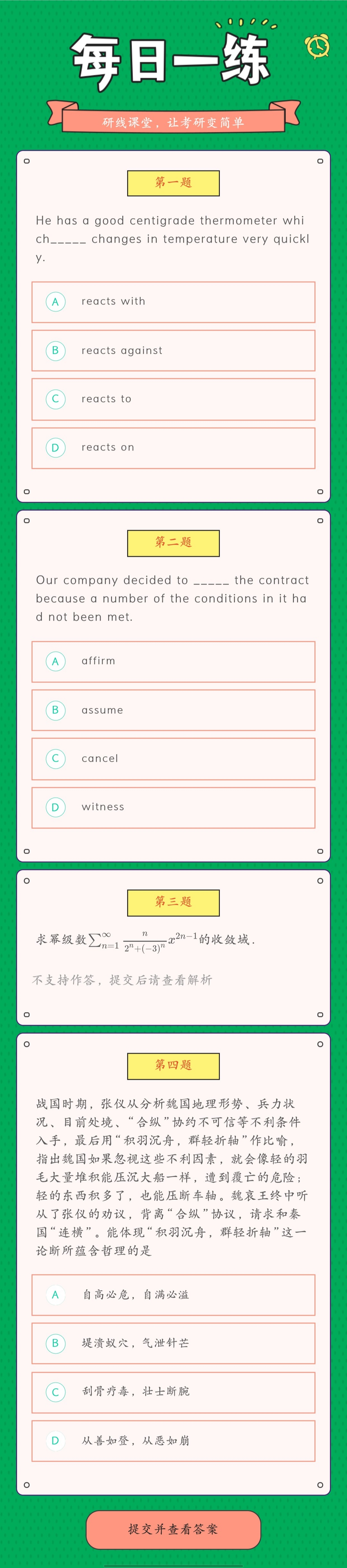Select option A reacts with
Viewport: 347px width, 1568px height.
[x=173, y=302]
